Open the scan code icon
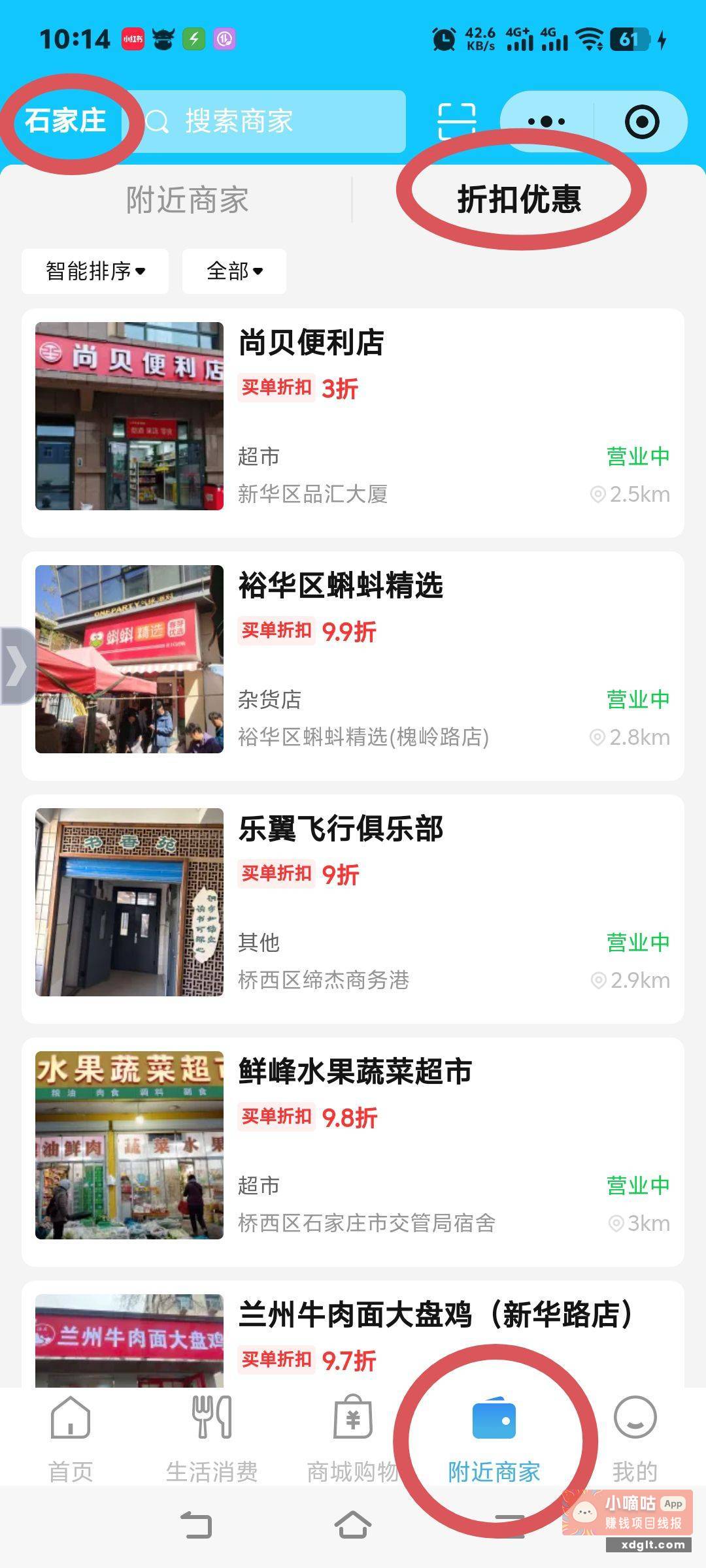This screenshot has height=1568, width=706. [456, 122]
